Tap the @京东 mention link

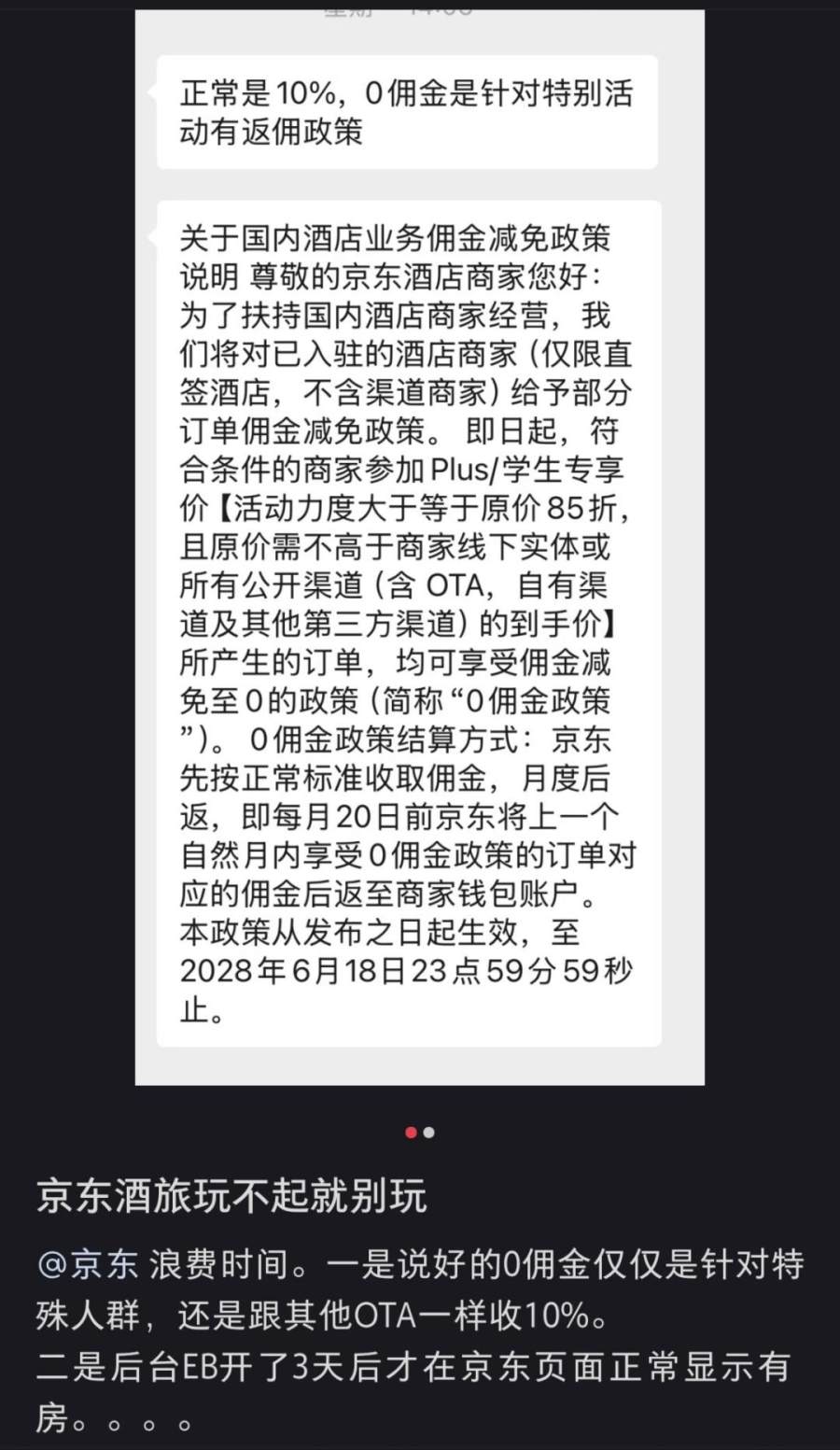[87, 1265]
